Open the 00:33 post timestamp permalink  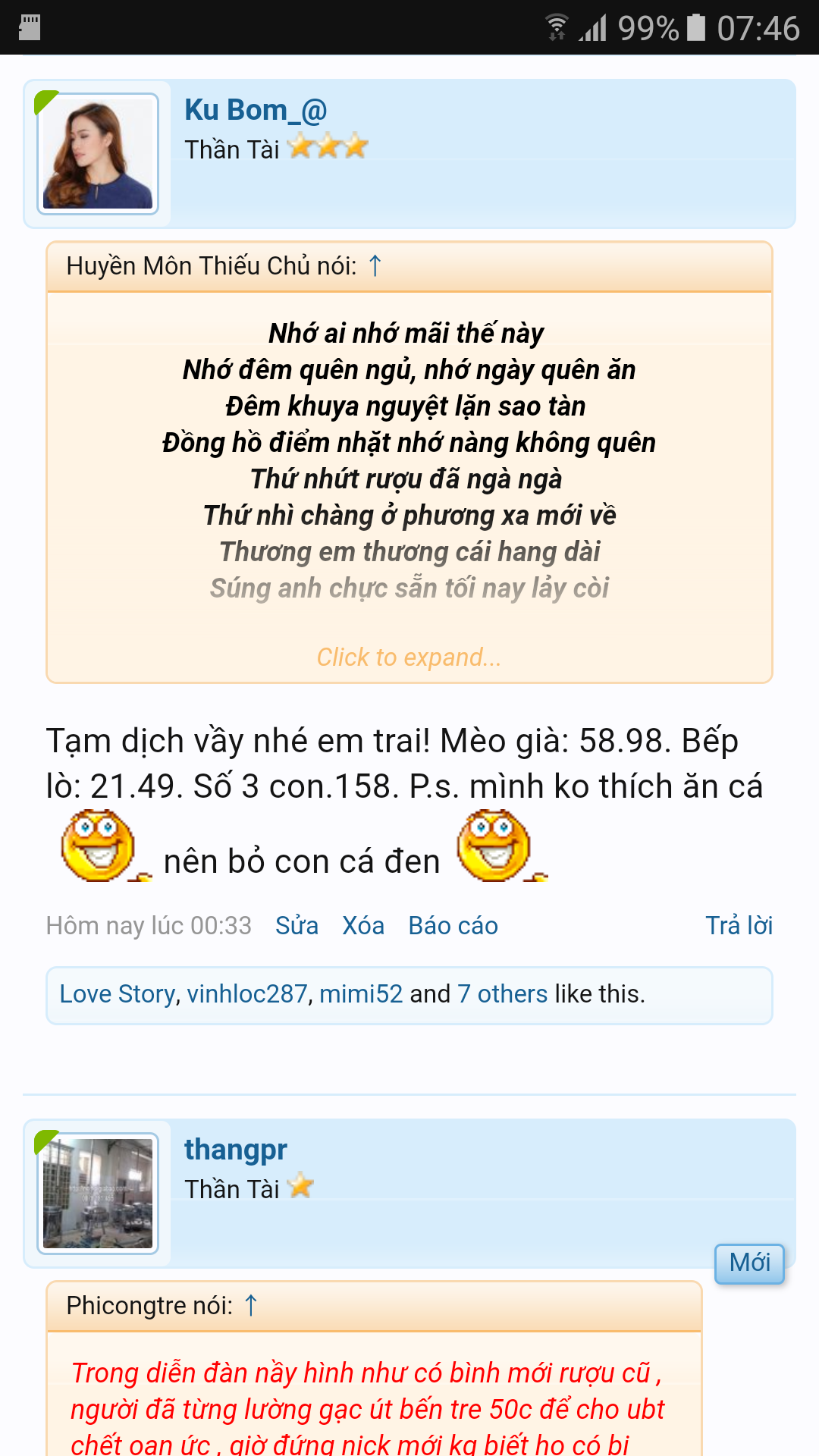[149, 926]
